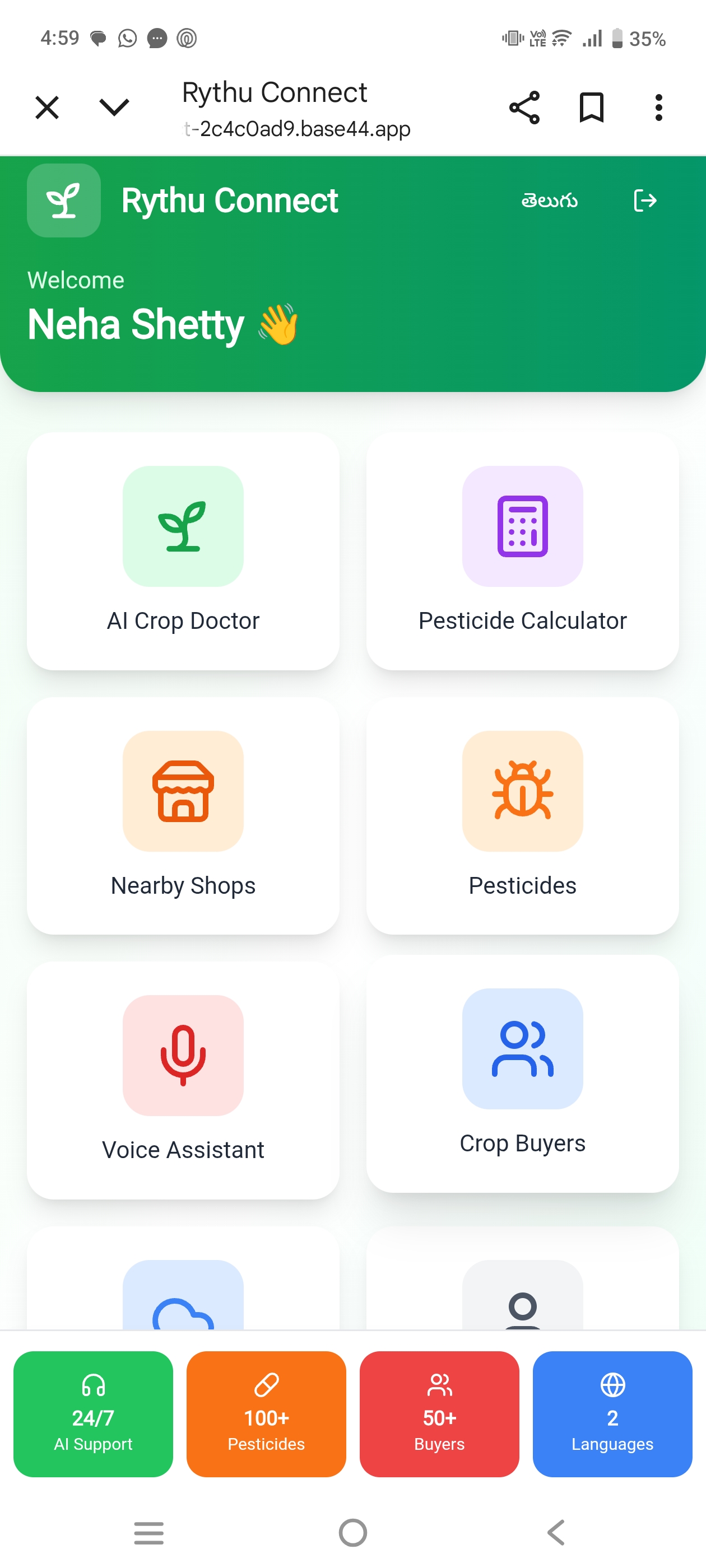706x1568 pixels.
Task: Tap the 100+ Pesticides orange card
Action: click(266, 1413)
